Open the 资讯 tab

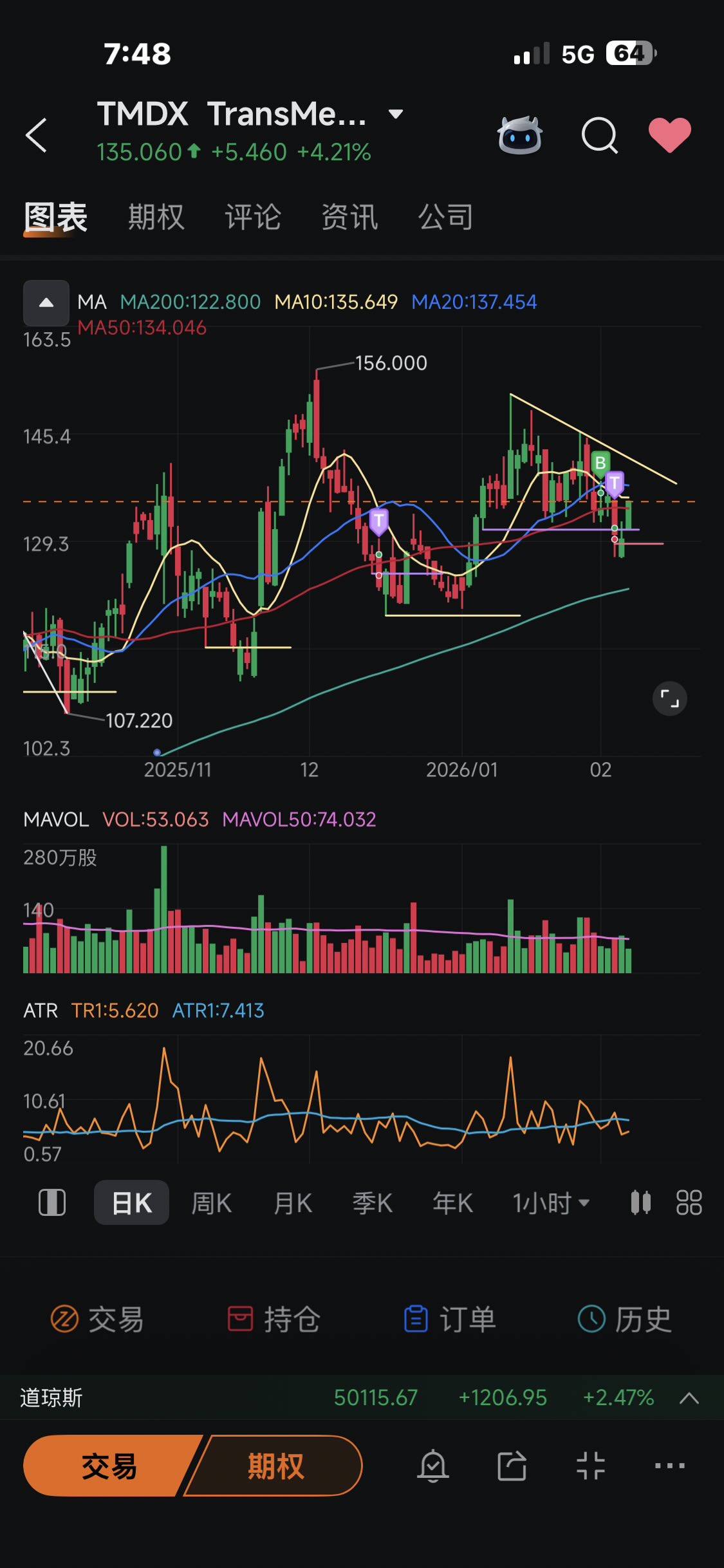(x=349, y=217)
